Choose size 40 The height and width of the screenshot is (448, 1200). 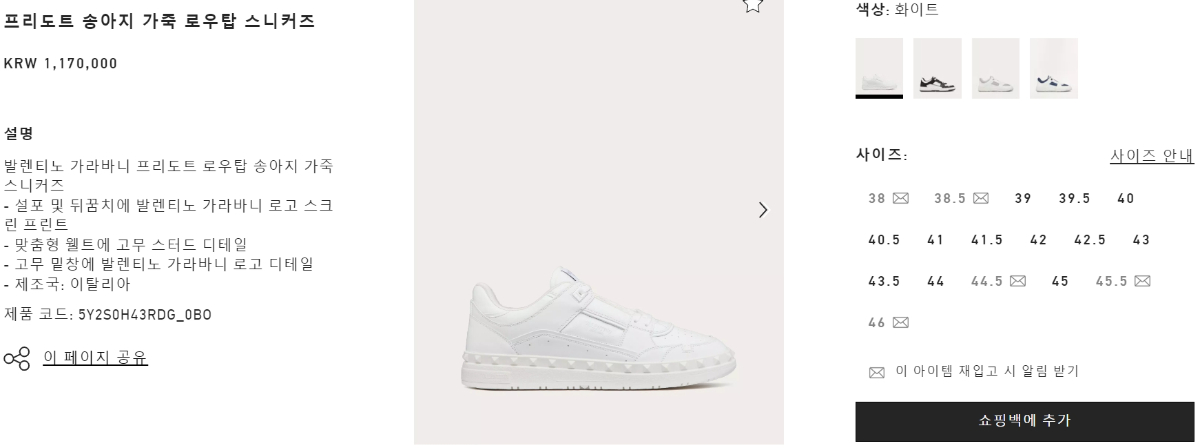click(1126, 199)
